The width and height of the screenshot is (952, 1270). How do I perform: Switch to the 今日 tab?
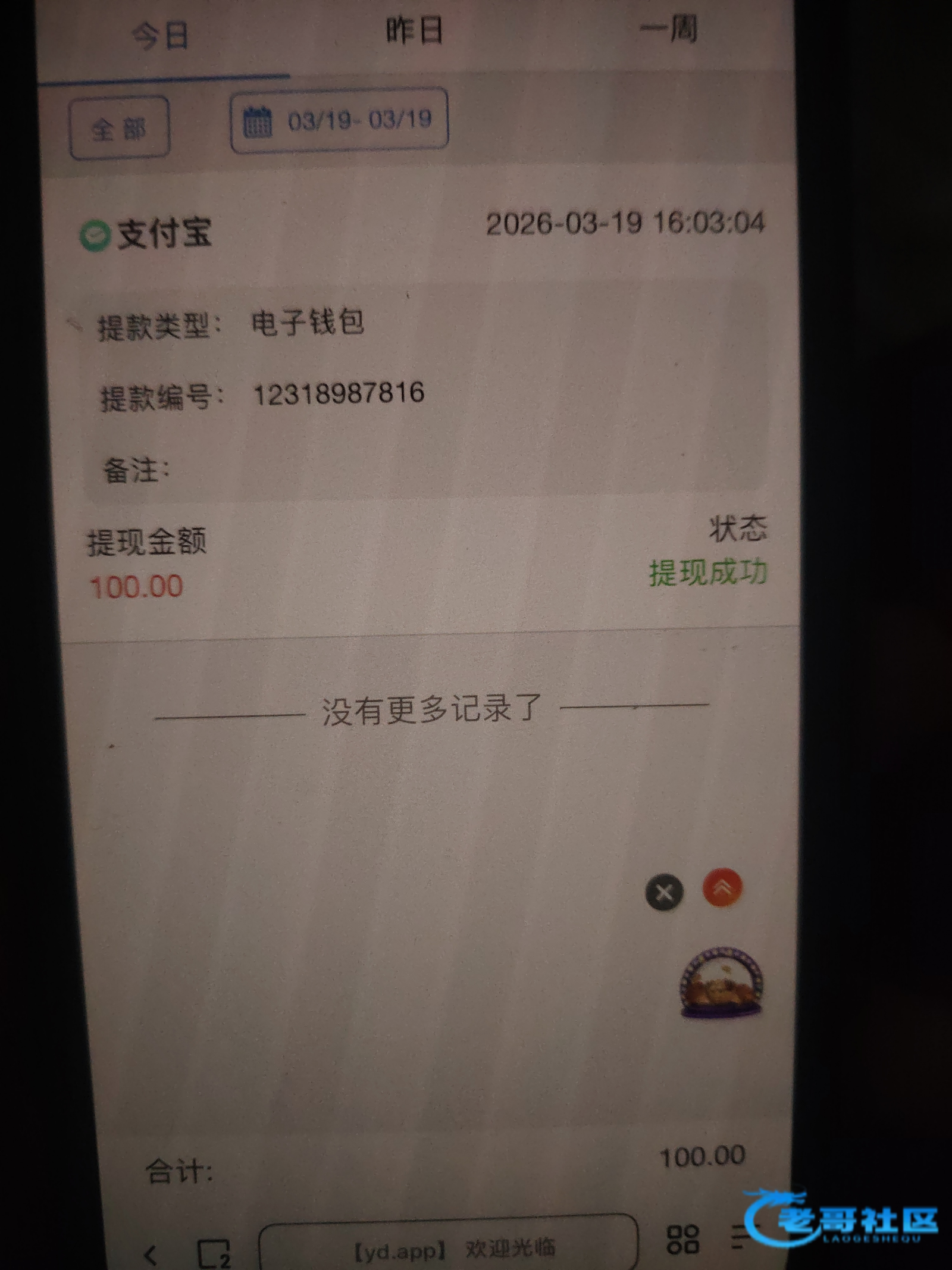161,36
